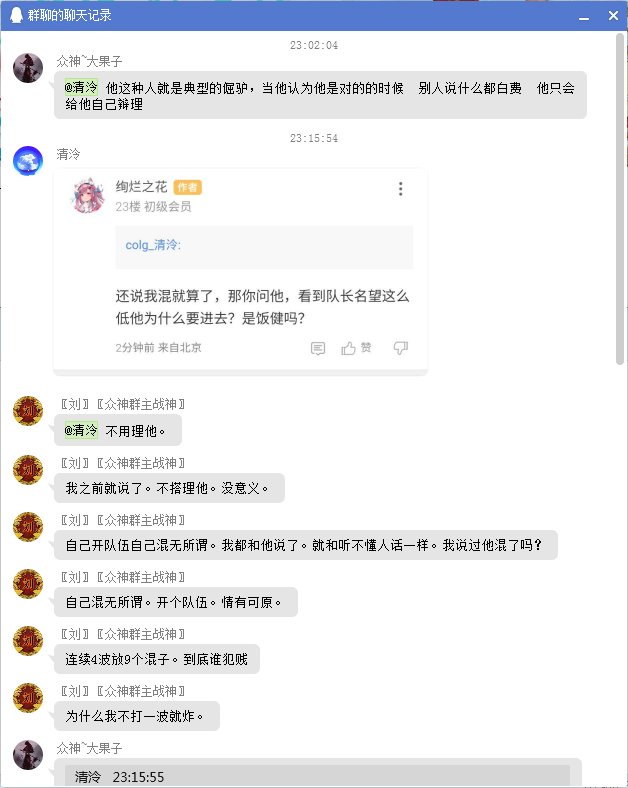Image resolution: width=628 pixels, height=788 pixels.
Task: Open the screenshot image sent by 清冷
Action: [x=240, y=270]
